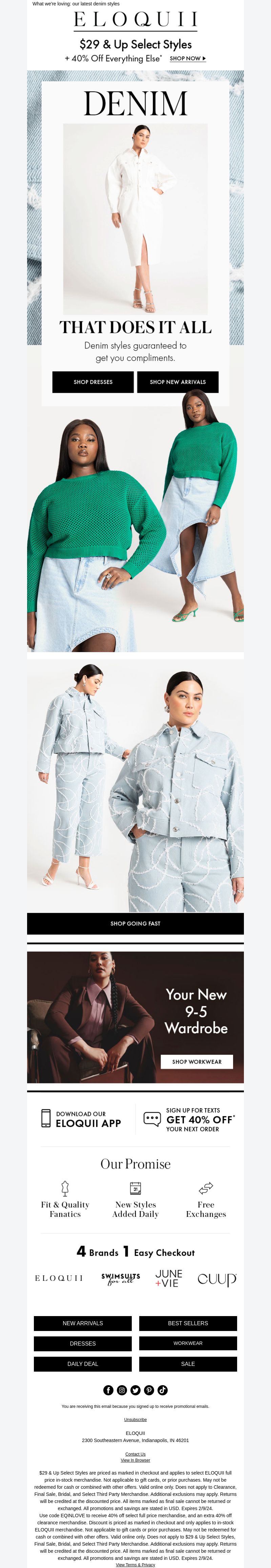Tap the Contact Us link

tap(135, 1454)
